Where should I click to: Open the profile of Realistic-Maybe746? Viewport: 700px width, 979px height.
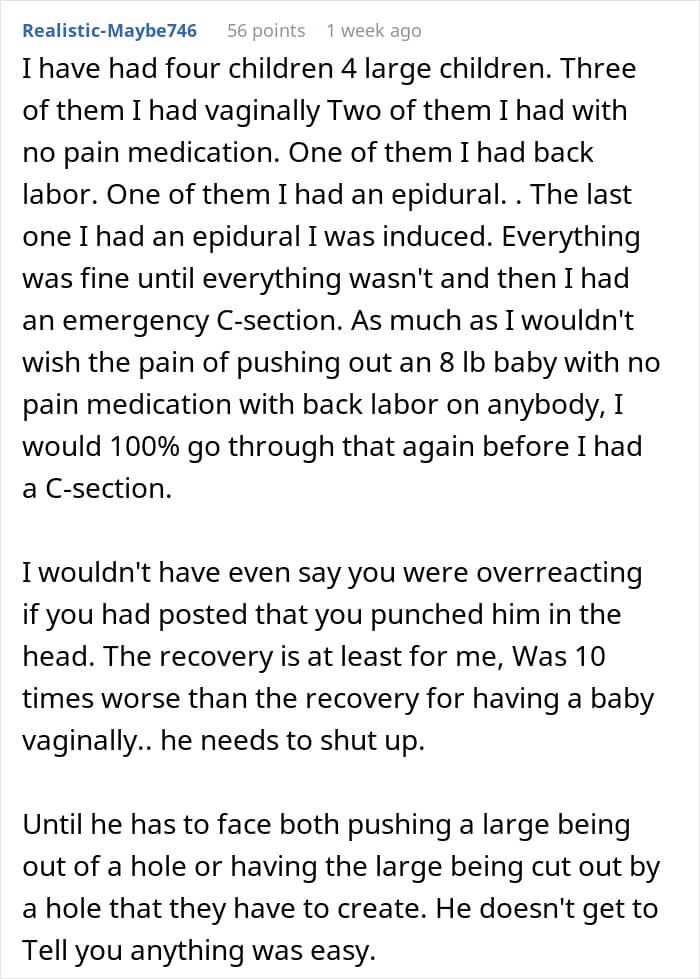pos(110,31)
